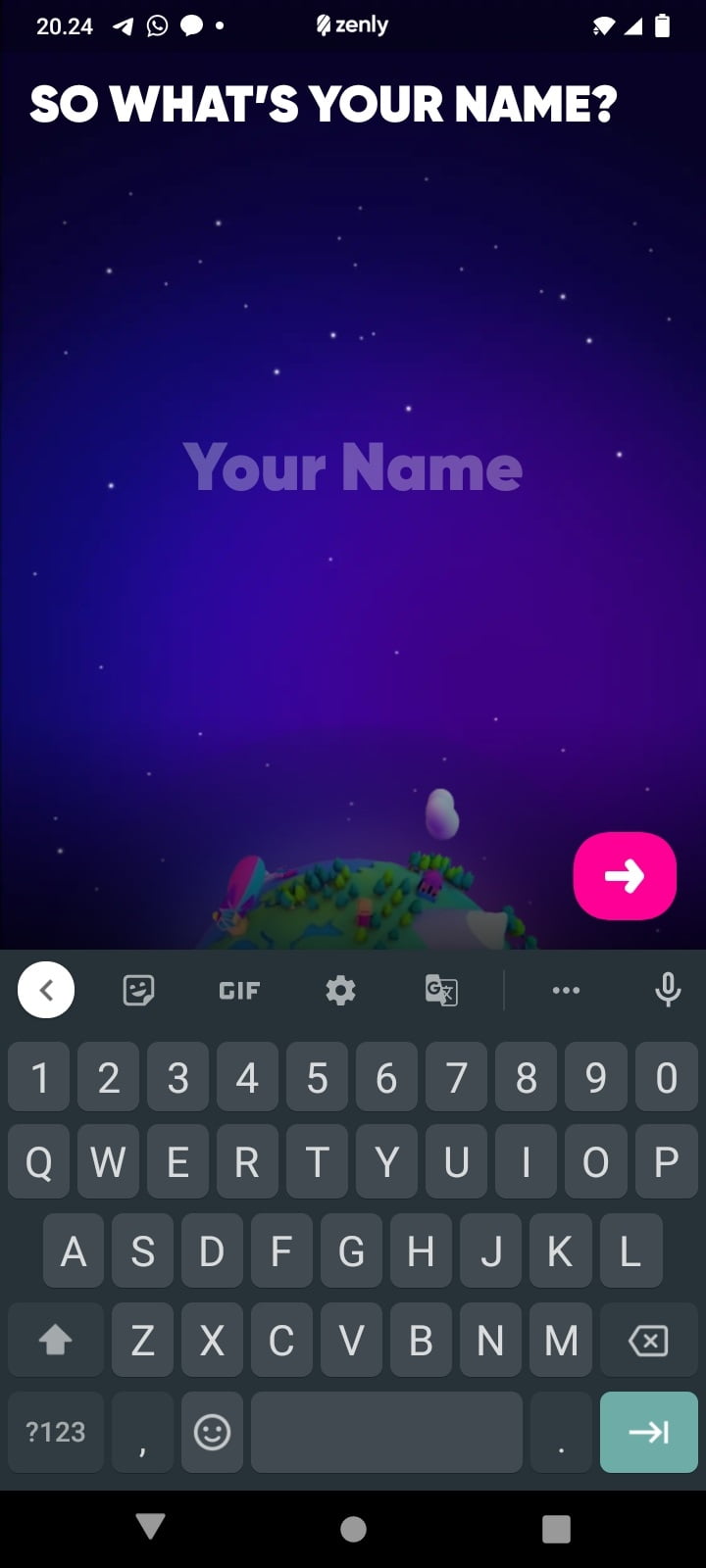Tap the home button in navigation bar
This screenshot has width=706, height=1568.
pos(353,1528)
